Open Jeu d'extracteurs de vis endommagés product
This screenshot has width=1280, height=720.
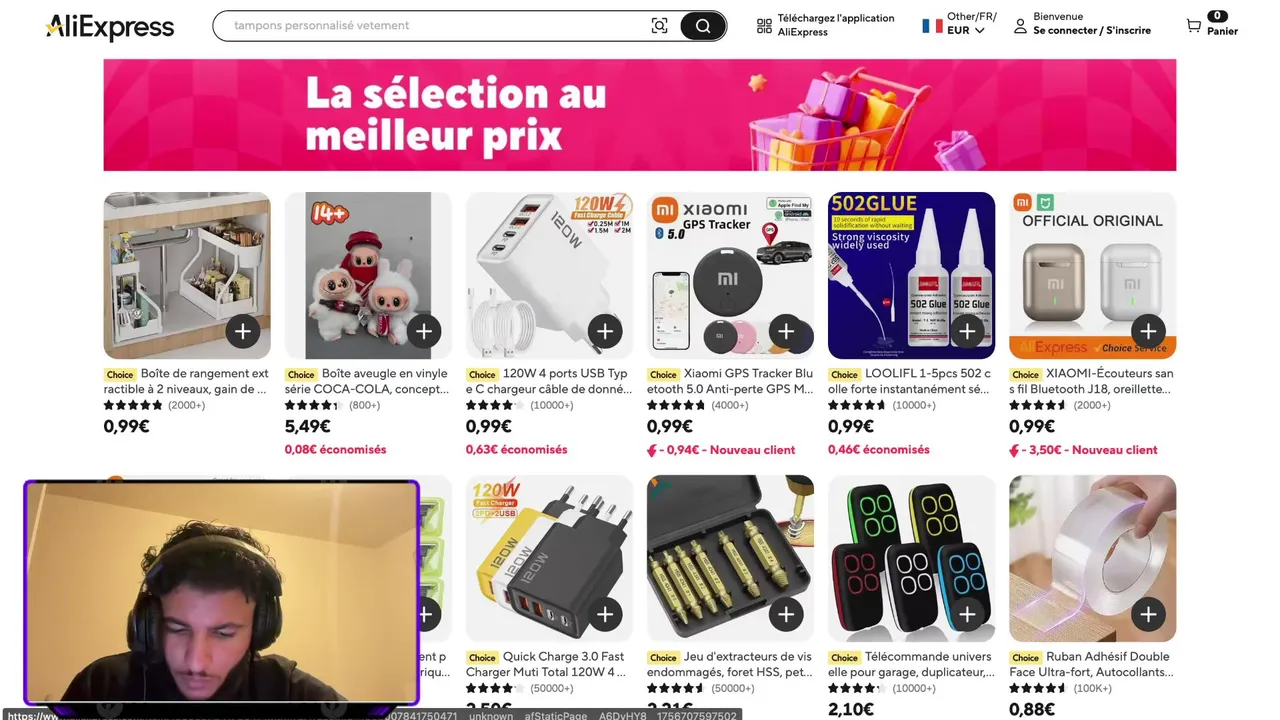[730, 664]
